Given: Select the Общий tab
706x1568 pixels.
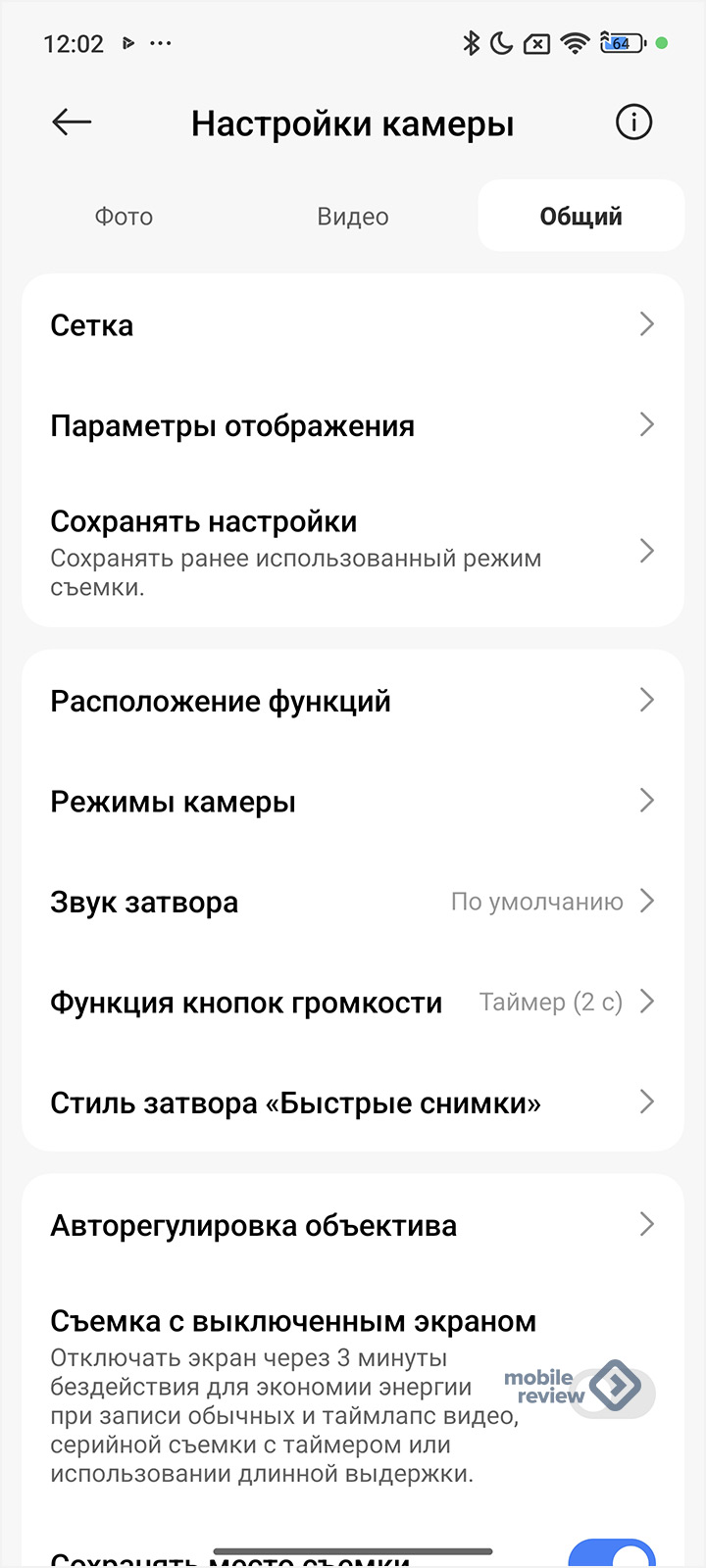Looking at the screenshot, I should [580, 216].
